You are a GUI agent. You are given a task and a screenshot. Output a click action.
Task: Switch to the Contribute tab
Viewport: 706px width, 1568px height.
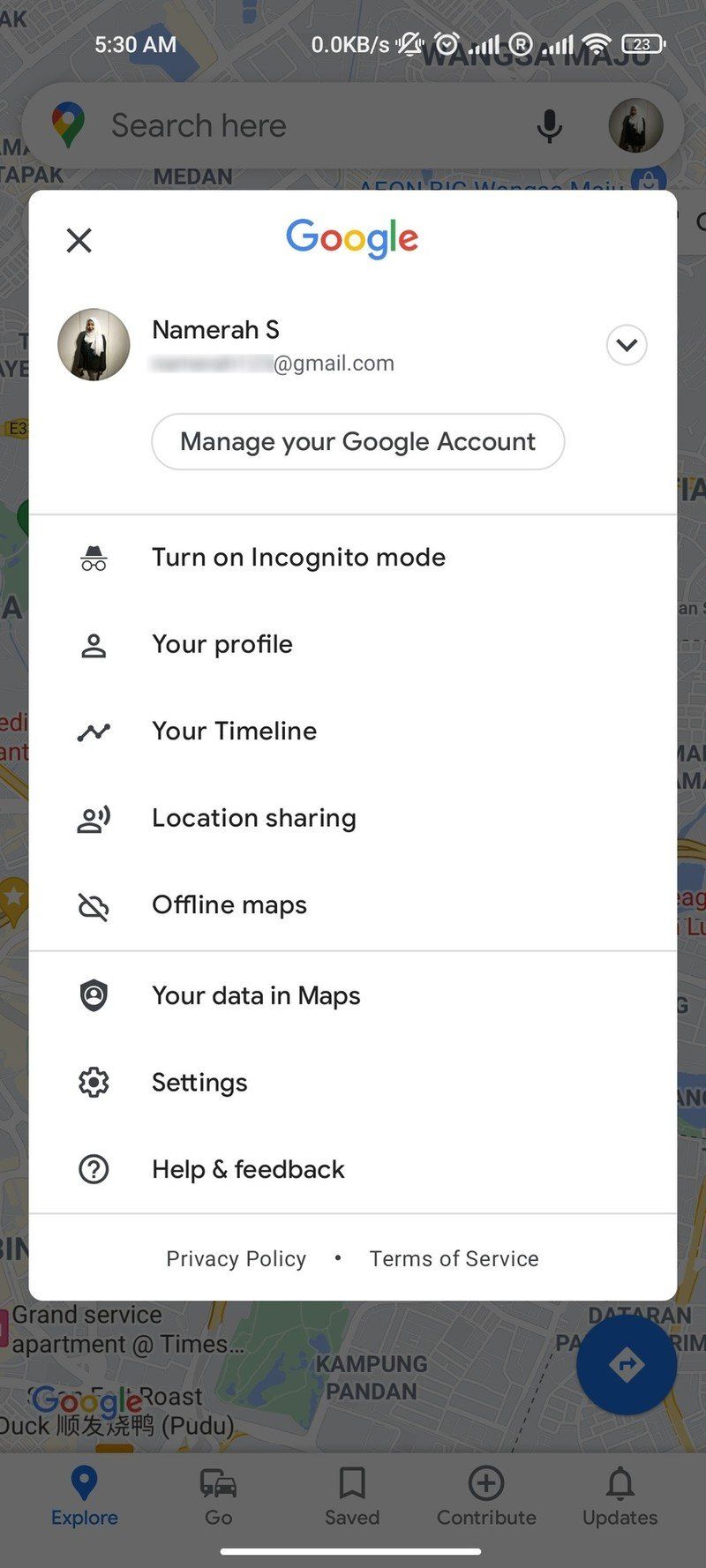[486, 1497]
